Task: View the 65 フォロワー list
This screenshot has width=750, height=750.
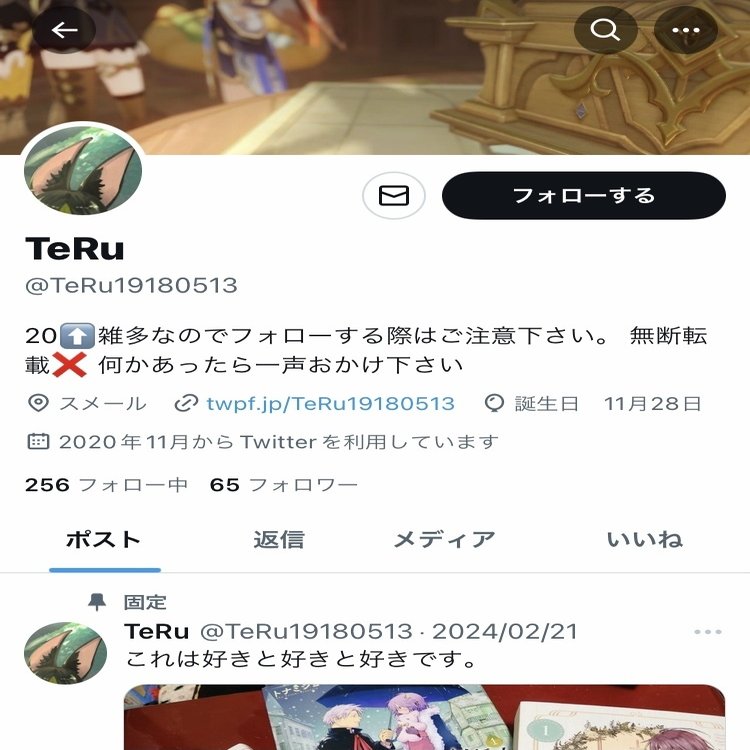Action: tap(283, 485)
